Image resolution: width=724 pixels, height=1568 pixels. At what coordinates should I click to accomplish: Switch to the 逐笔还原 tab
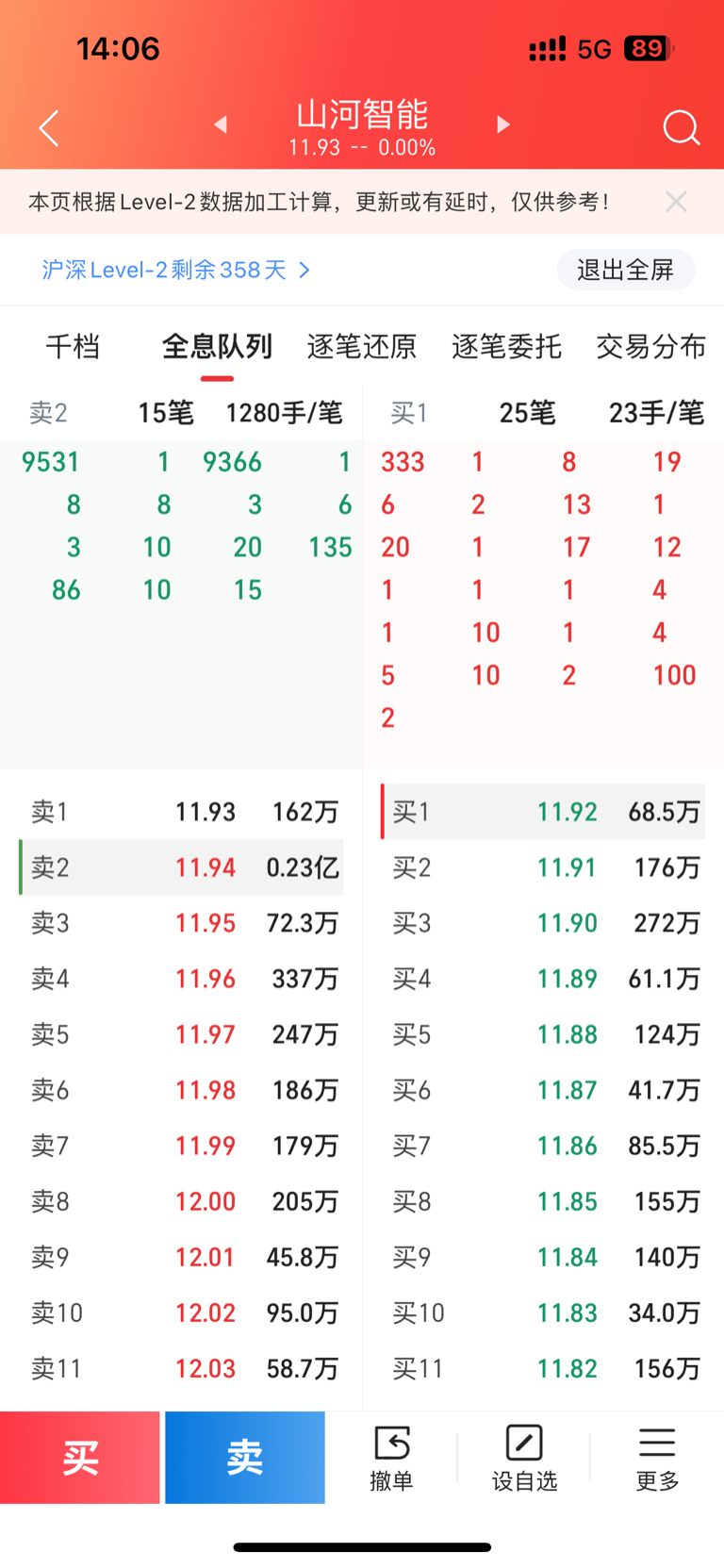tap(362, 346)
